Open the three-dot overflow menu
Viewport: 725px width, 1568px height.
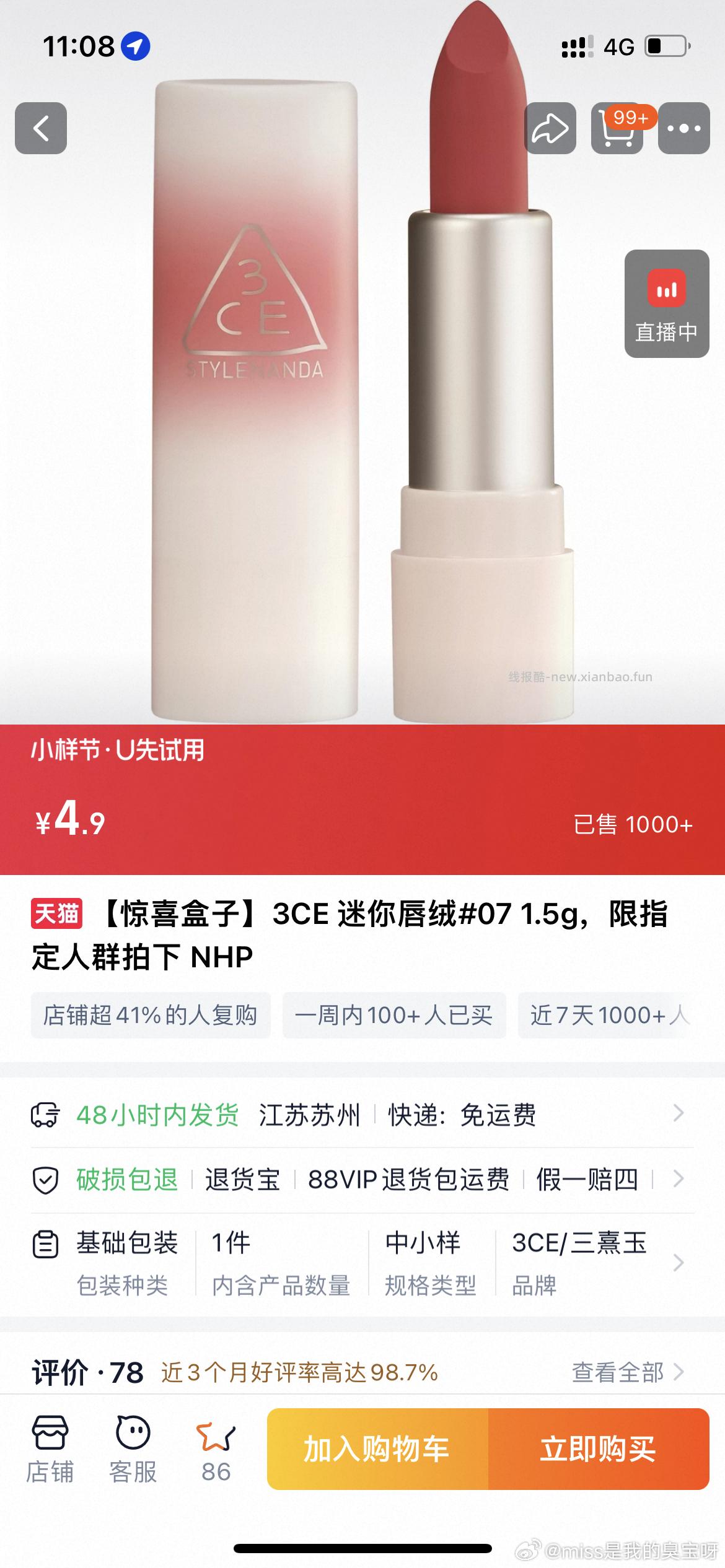pyautogui.click(x=683, y=128)
